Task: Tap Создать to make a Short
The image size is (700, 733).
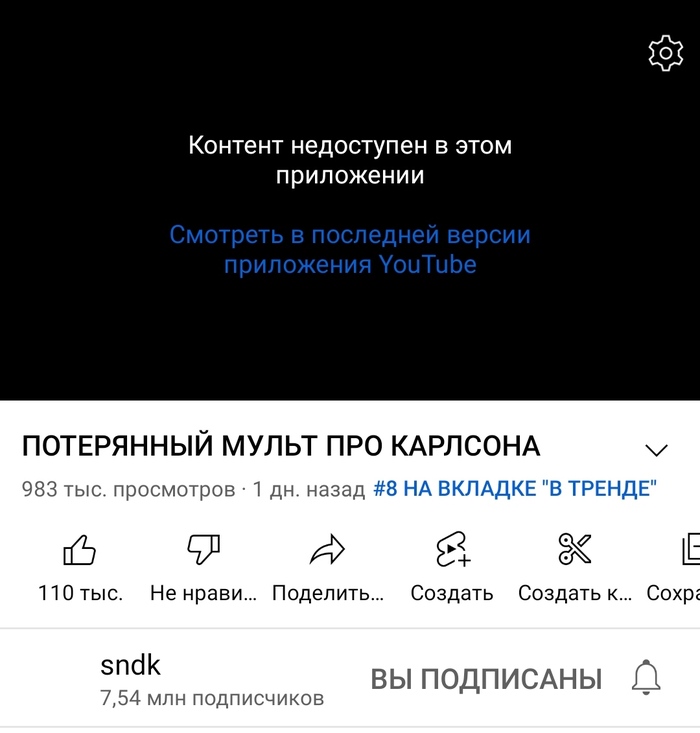Action: (452, 564)
